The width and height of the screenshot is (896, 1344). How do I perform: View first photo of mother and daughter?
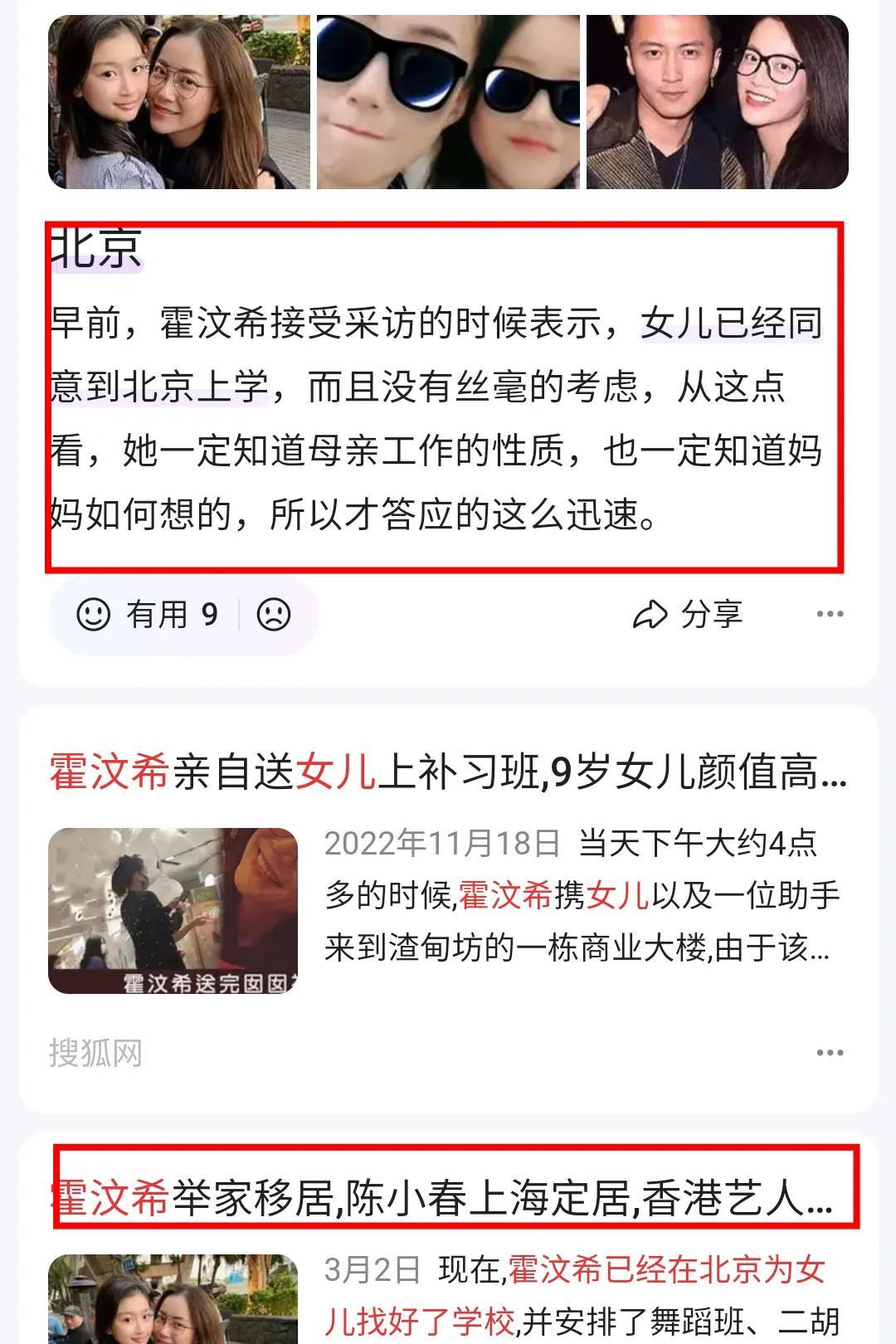(x=178, y=102)
